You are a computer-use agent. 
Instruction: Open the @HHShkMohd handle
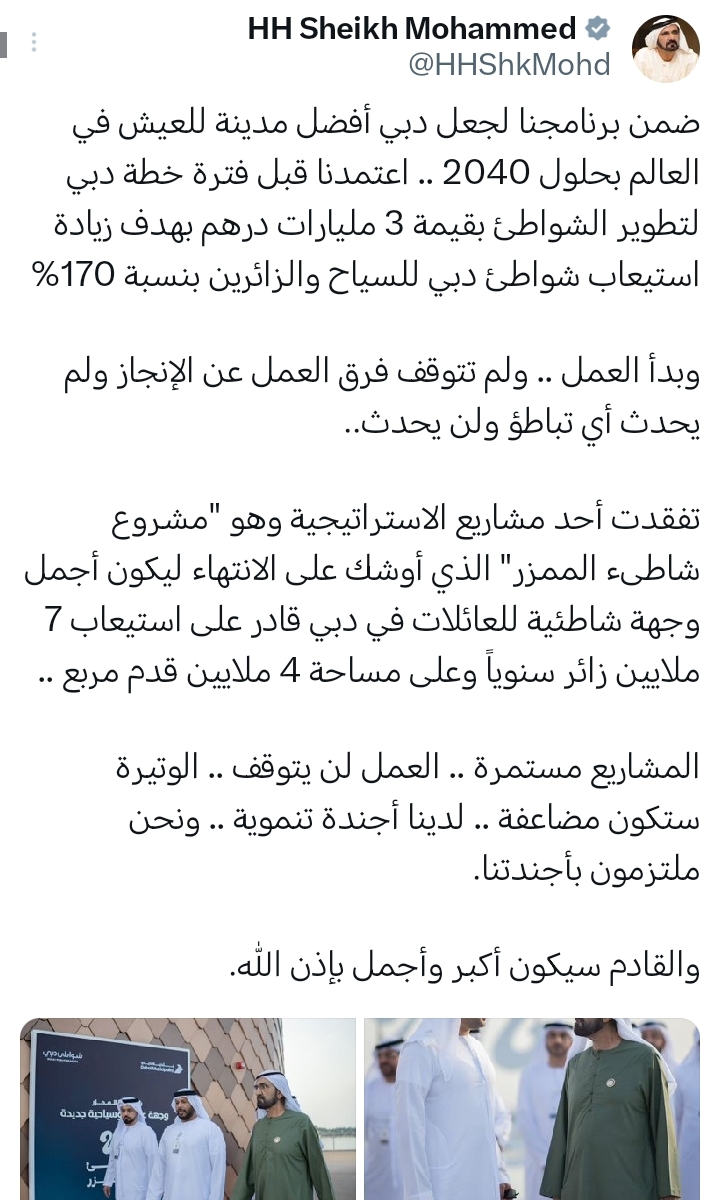(508, 65)
